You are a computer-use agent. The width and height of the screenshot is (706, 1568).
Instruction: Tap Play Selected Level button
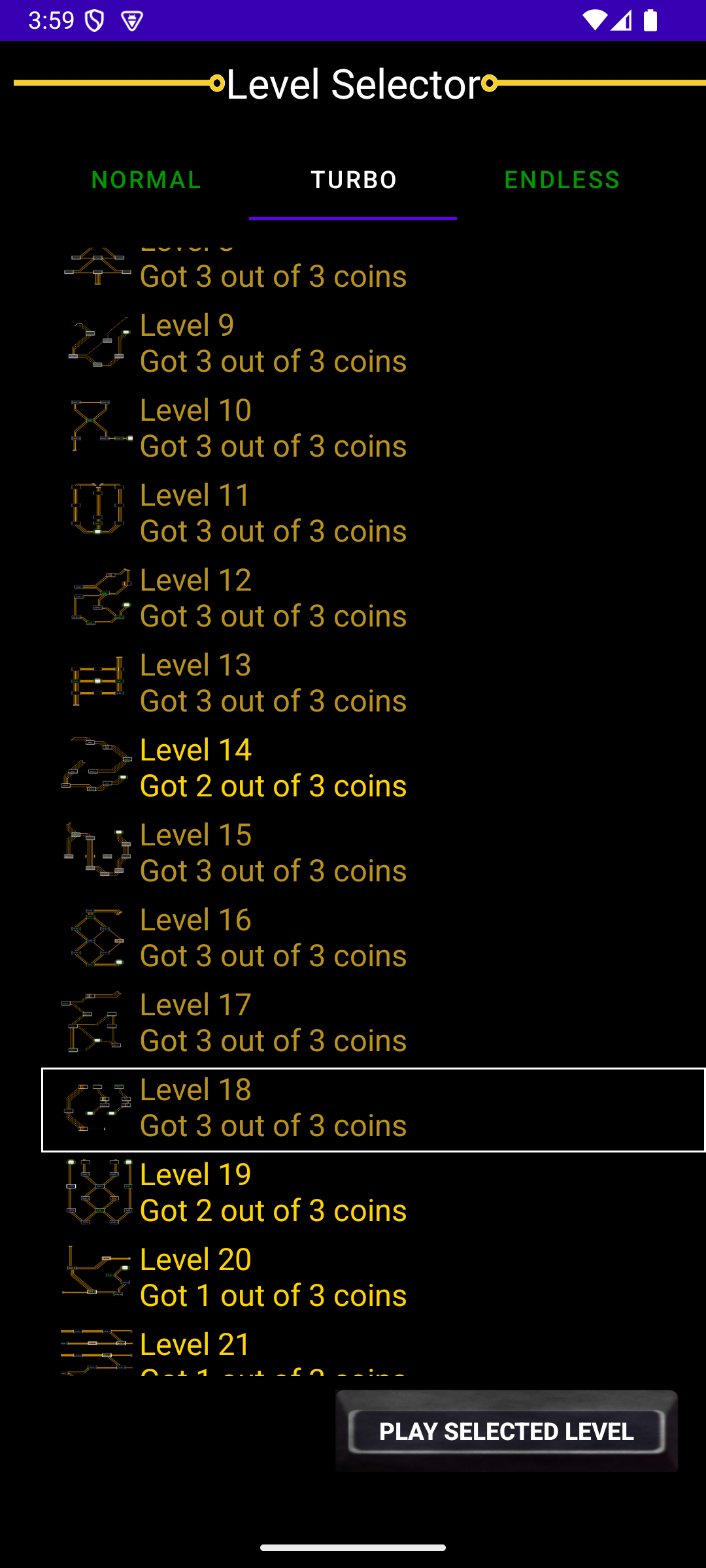tap(507, 1431)
